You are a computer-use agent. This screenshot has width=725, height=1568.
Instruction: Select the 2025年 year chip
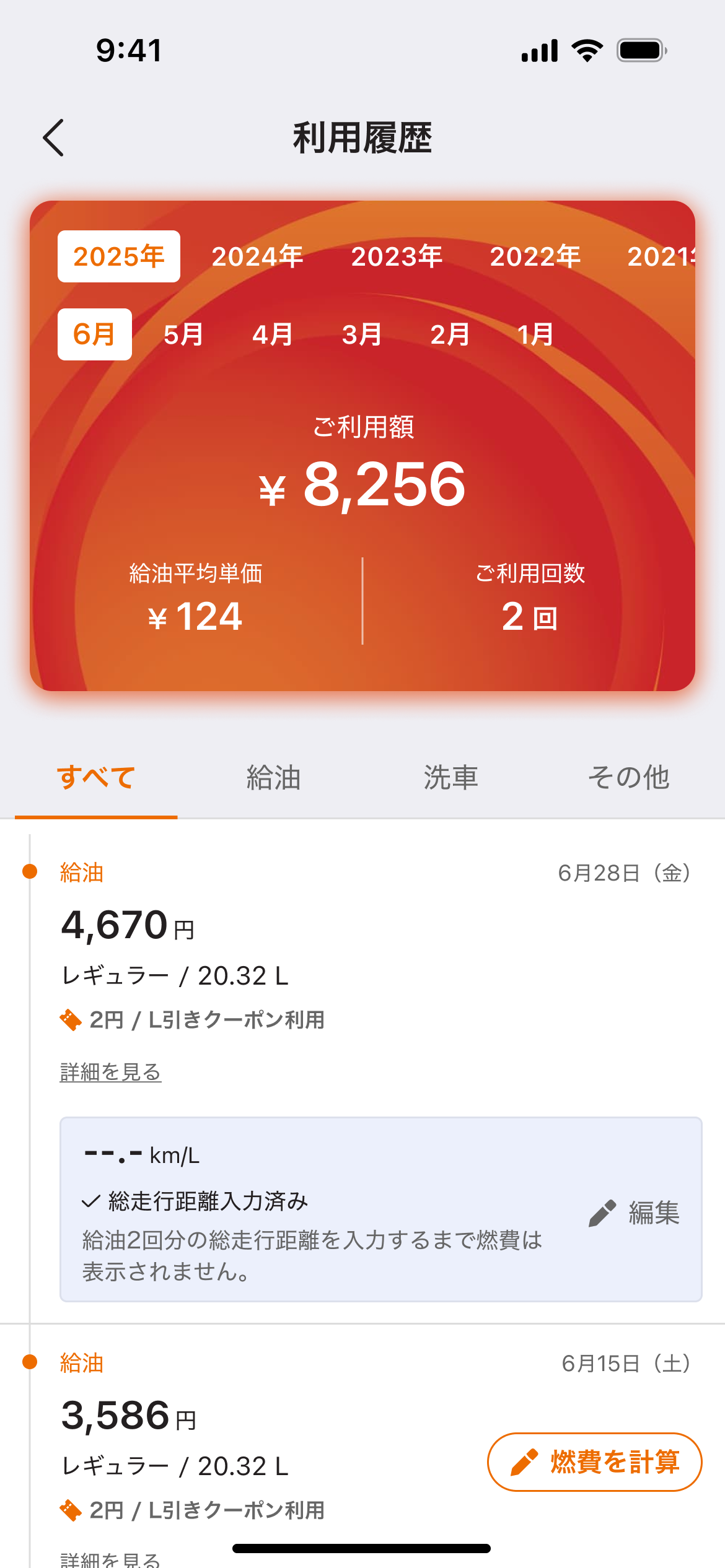119,256
